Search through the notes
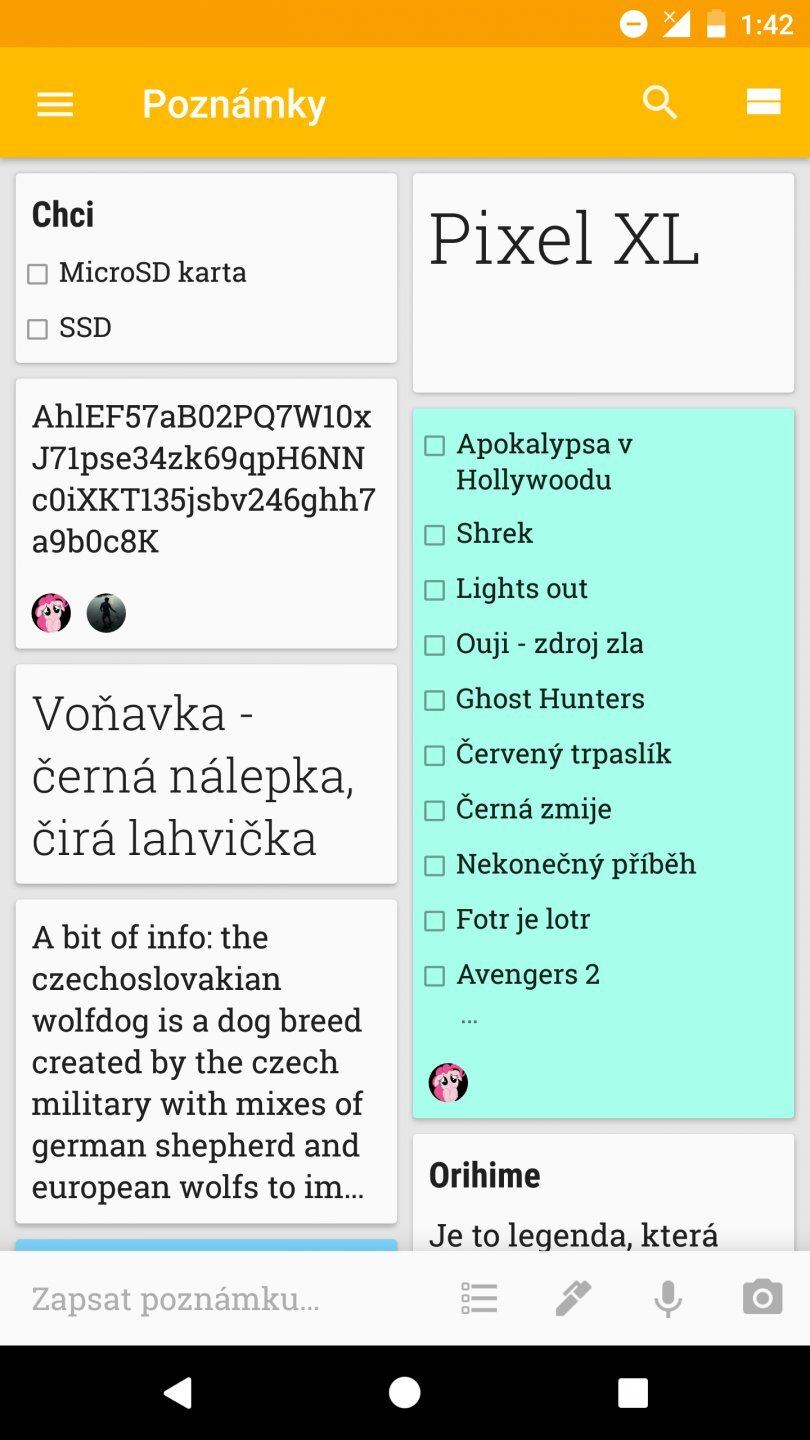This screenshot has height=1440, width=810. tap(660, 102)
